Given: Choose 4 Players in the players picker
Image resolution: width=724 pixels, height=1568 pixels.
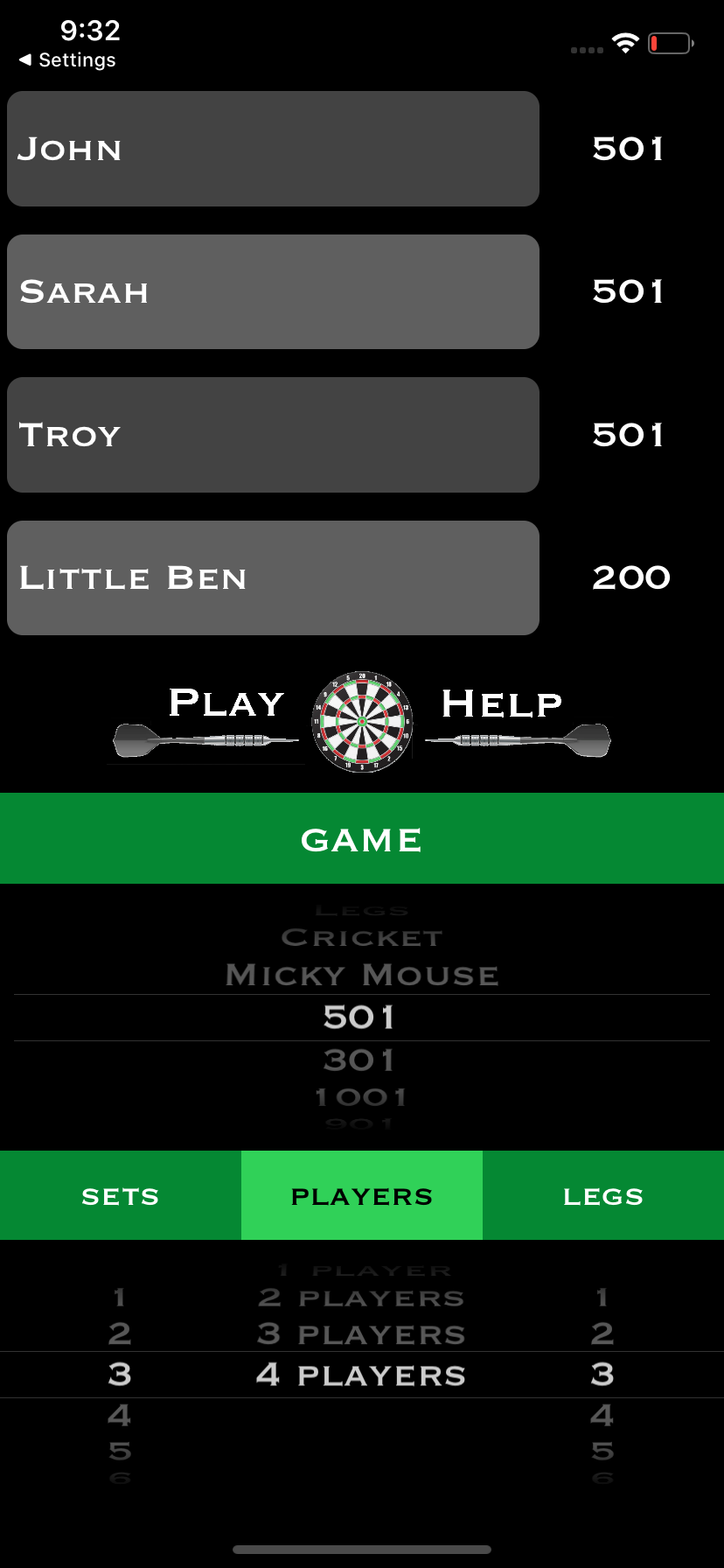Looking at the screenshot, I should [361, 1374].
